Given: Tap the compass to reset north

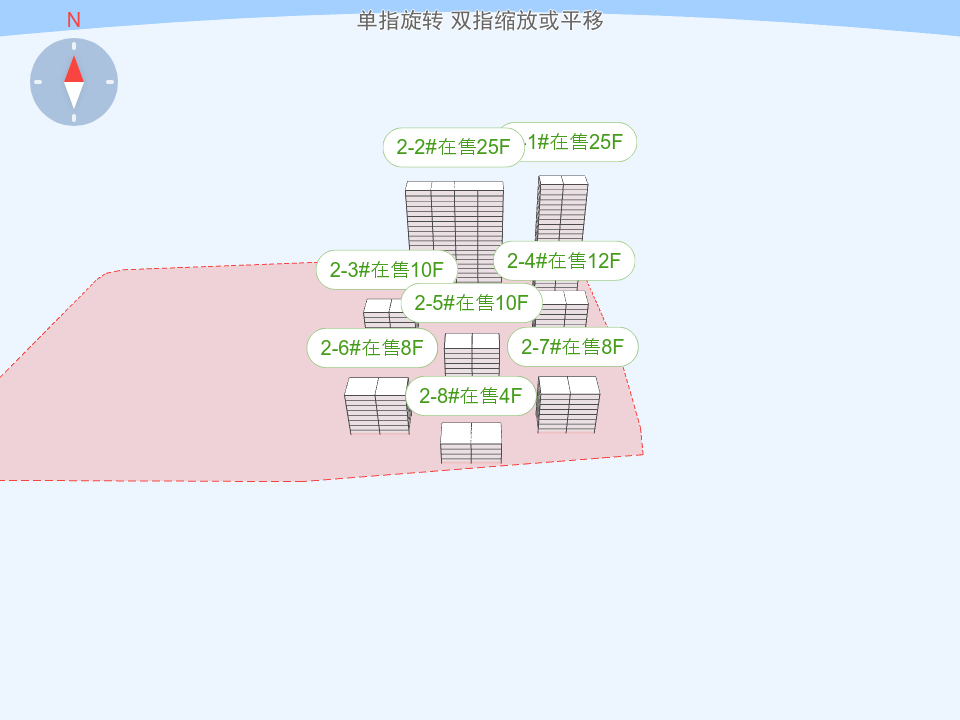Looking at the screenshot, I should [74, 82].
